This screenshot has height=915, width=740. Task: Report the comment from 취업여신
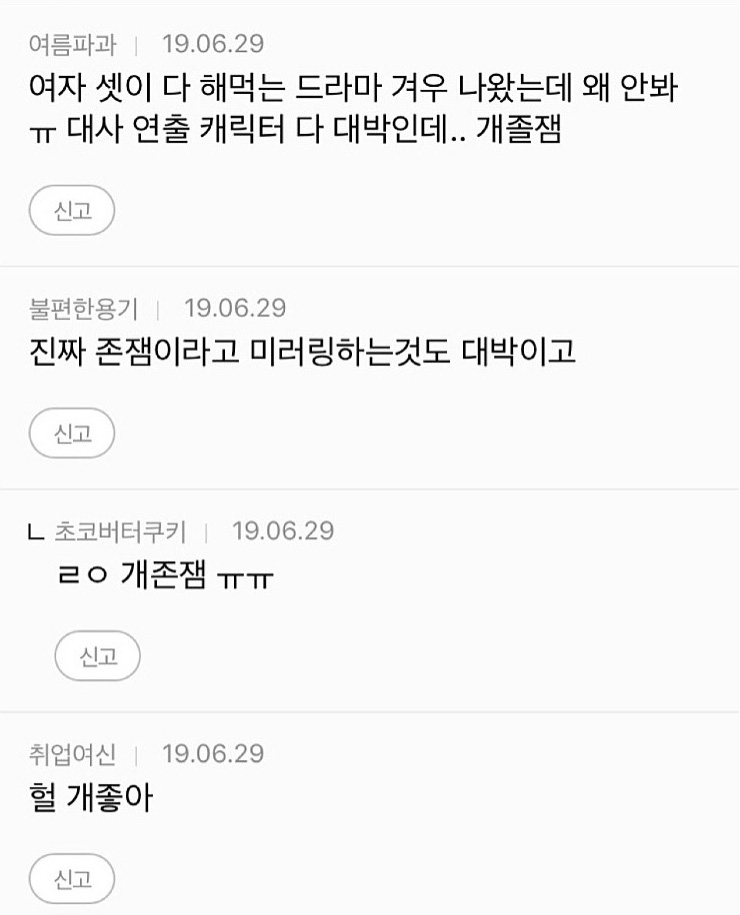(x=72, y=879)
